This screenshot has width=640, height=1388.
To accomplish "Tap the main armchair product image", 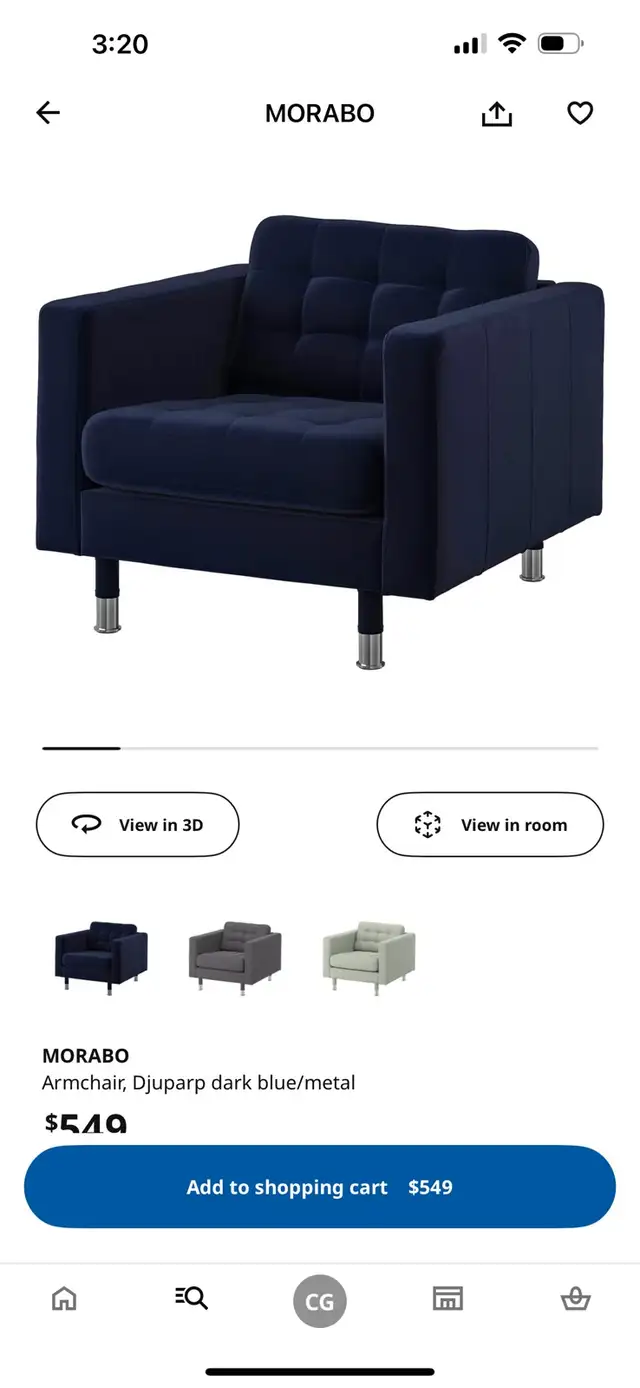I will (x=320, y=442).
